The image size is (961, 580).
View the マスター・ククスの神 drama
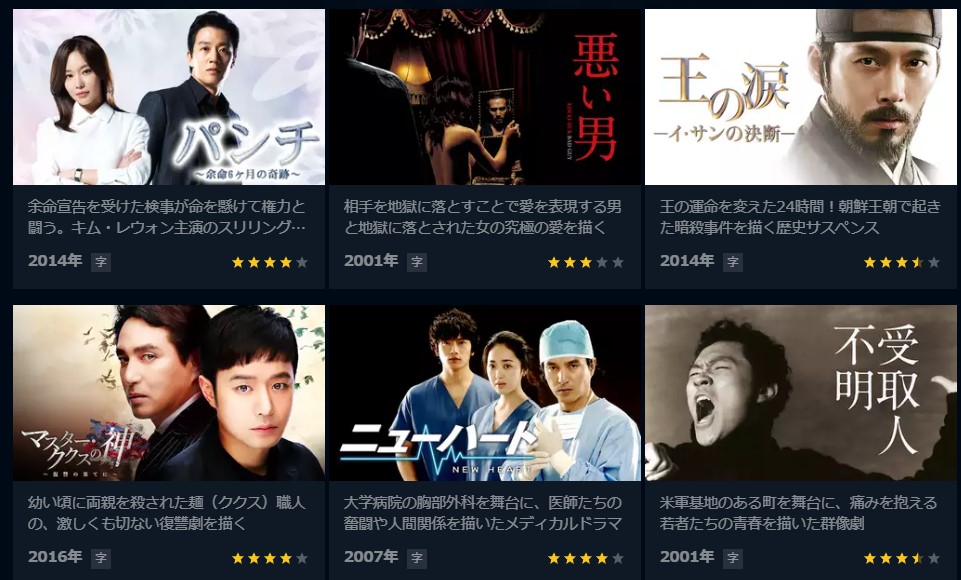tap(169, 393)
